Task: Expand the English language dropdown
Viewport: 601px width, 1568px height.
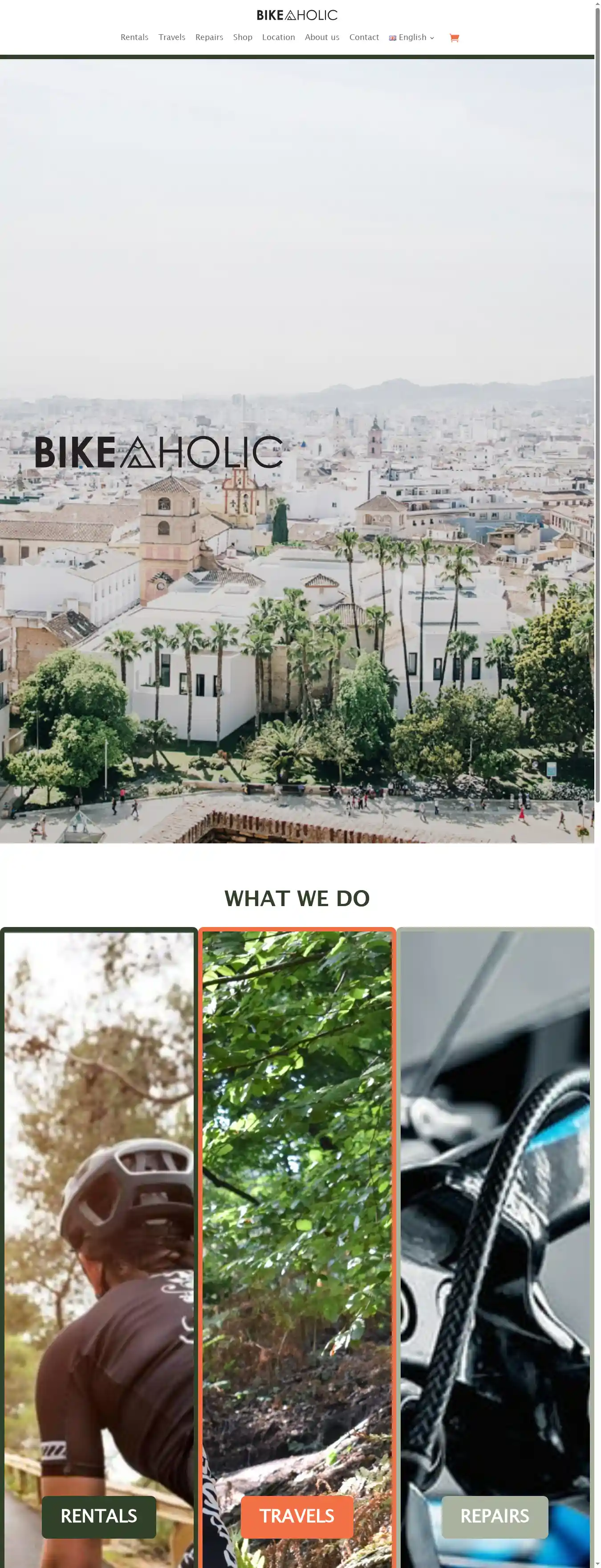Action: click(x=412, y=37)
